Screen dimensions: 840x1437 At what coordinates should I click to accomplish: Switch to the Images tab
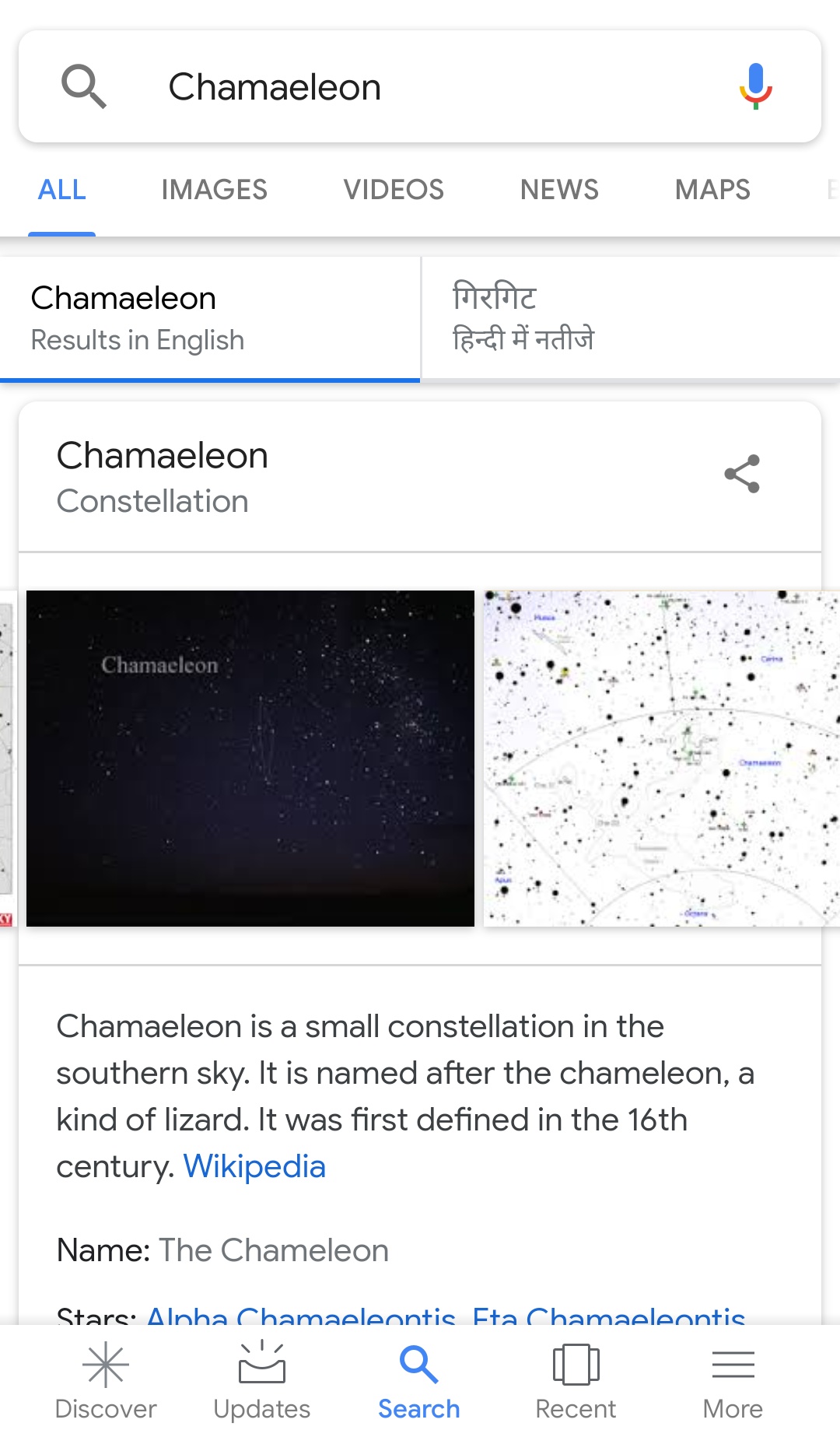[x=214, y=190]
